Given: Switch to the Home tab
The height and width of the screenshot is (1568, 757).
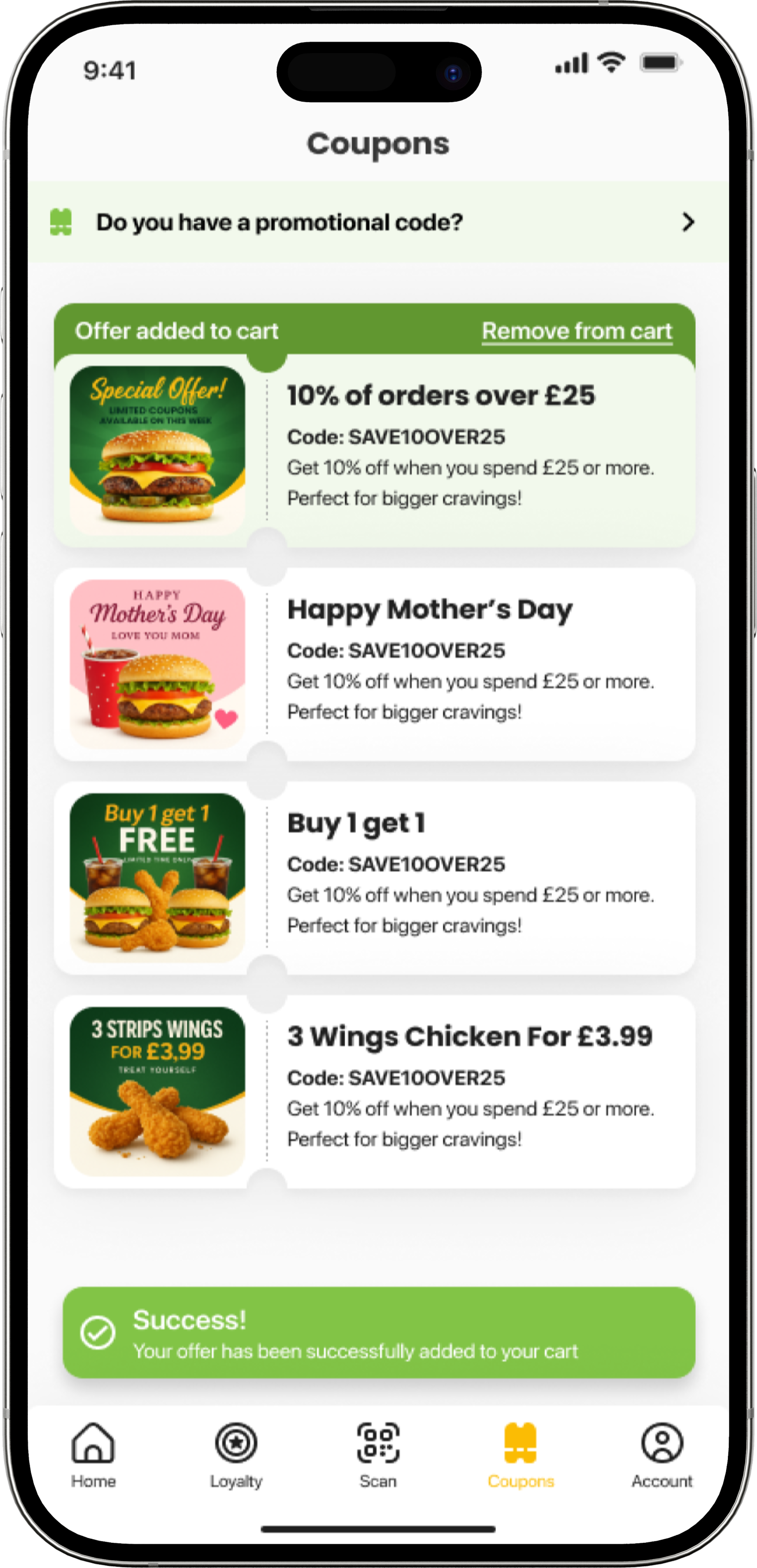Looking at the screenshot, I should 93,1455.
